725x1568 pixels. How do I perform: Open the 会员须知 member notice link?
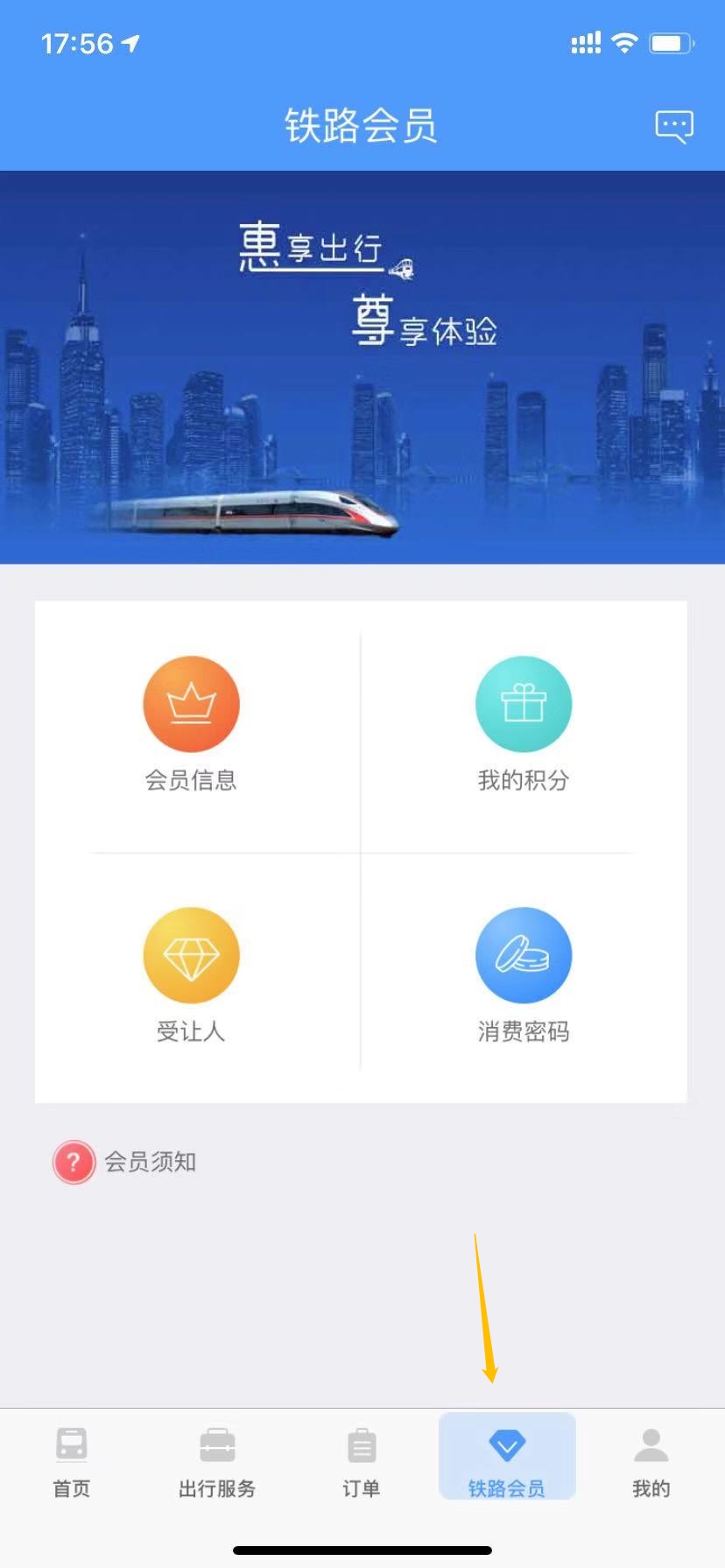pos(151,1162)
